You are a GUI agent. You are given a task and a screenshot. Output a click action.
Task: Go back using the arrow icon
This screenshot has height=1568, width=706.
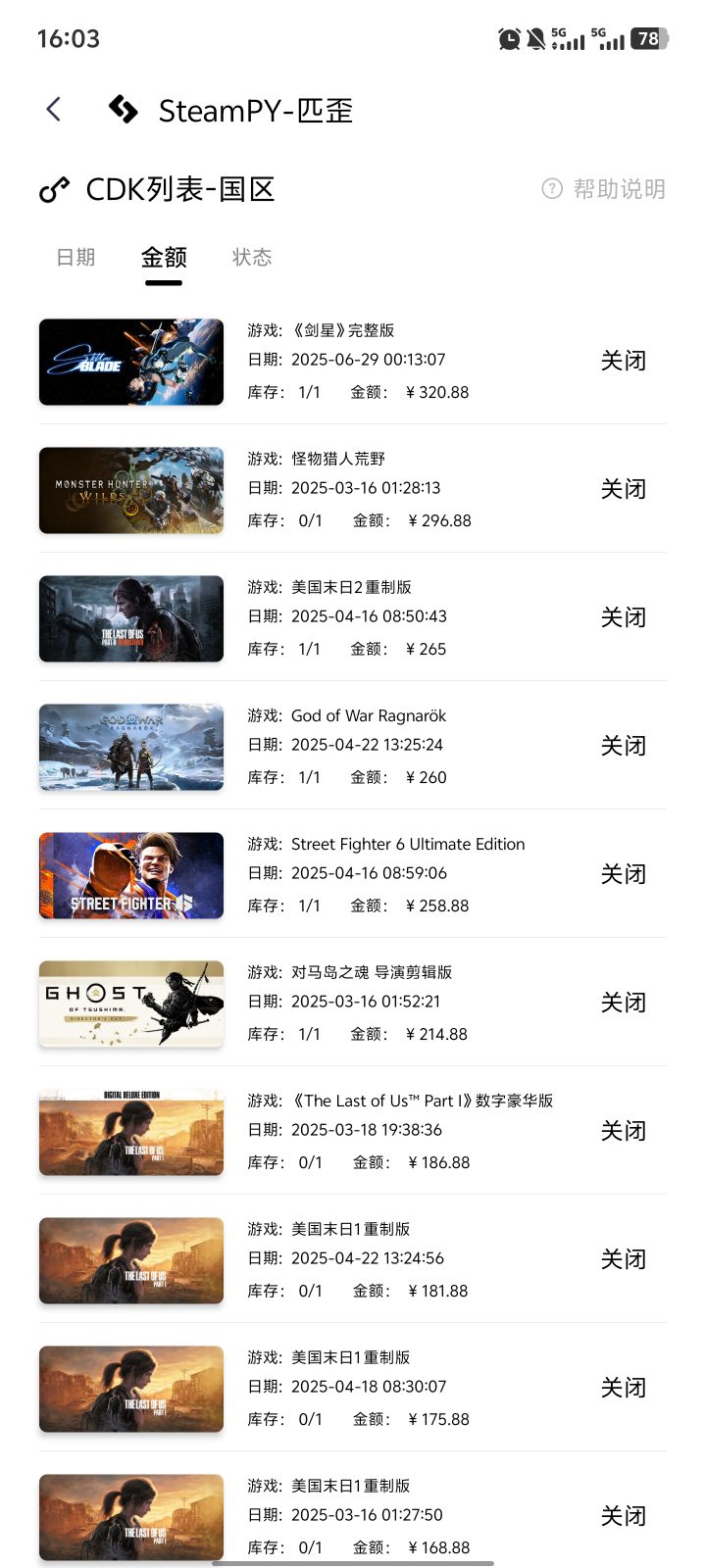pos(54,110)
